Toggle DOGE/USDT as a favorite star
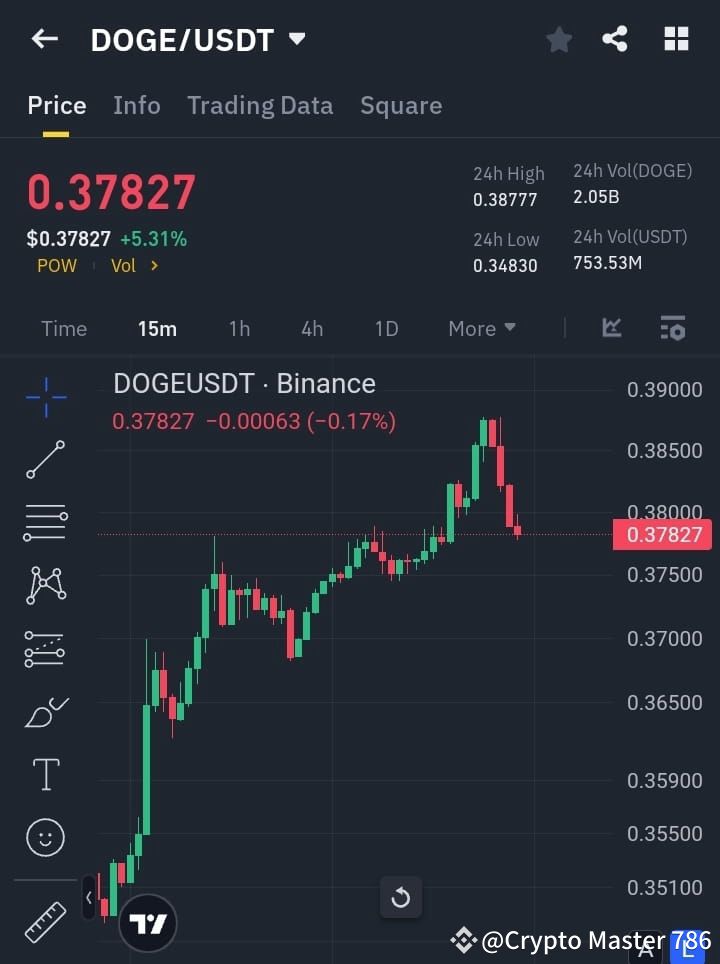Viewport: 720px width, 964px height. pos(558,39)
